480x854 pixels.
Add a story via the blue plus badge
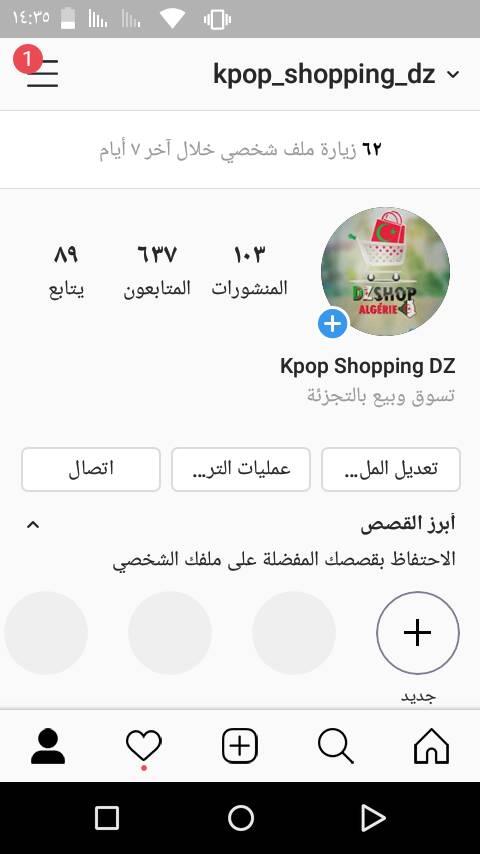click(x=333, y=324)
